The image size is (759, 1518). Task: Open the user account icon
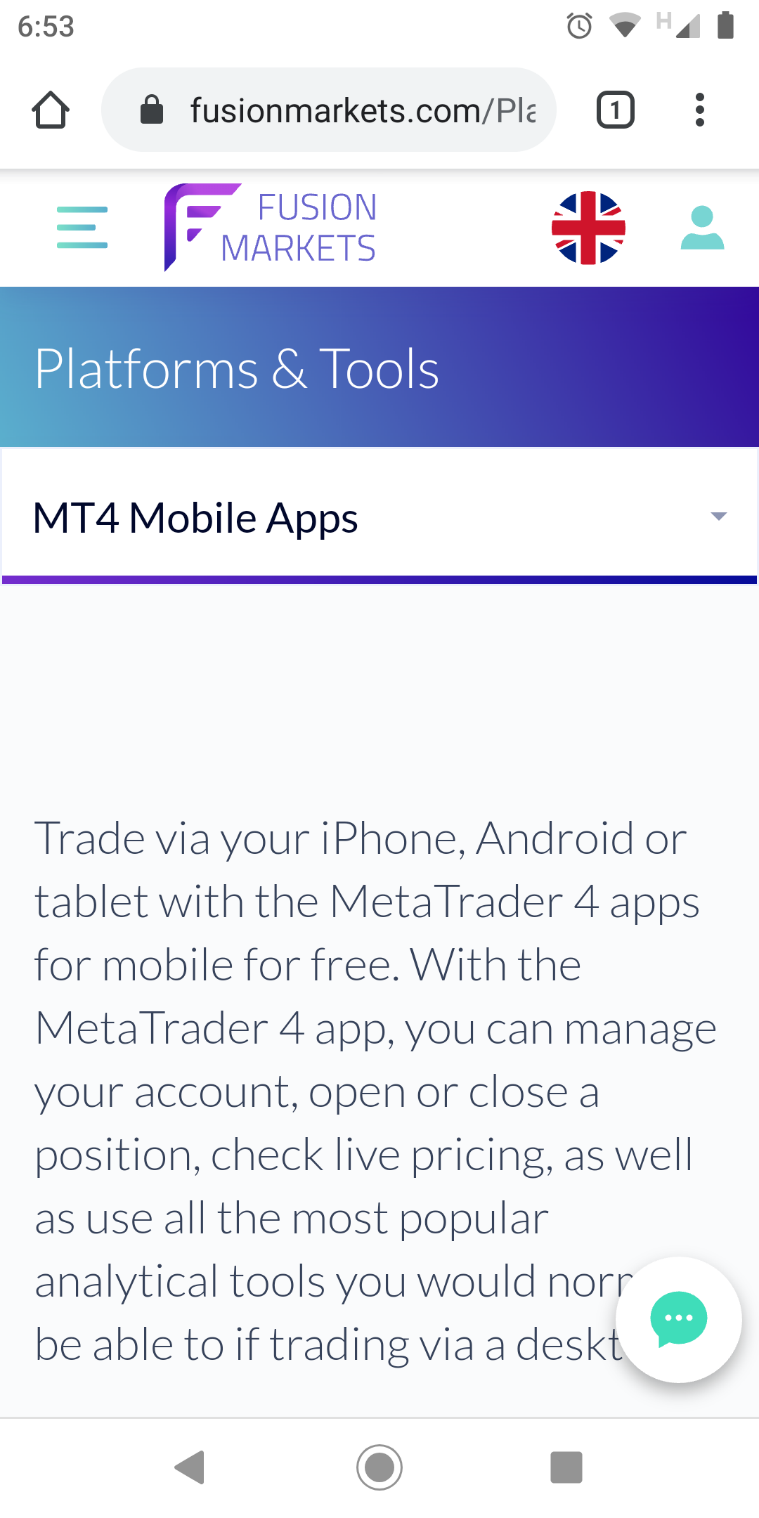click(x=702, y=227)
